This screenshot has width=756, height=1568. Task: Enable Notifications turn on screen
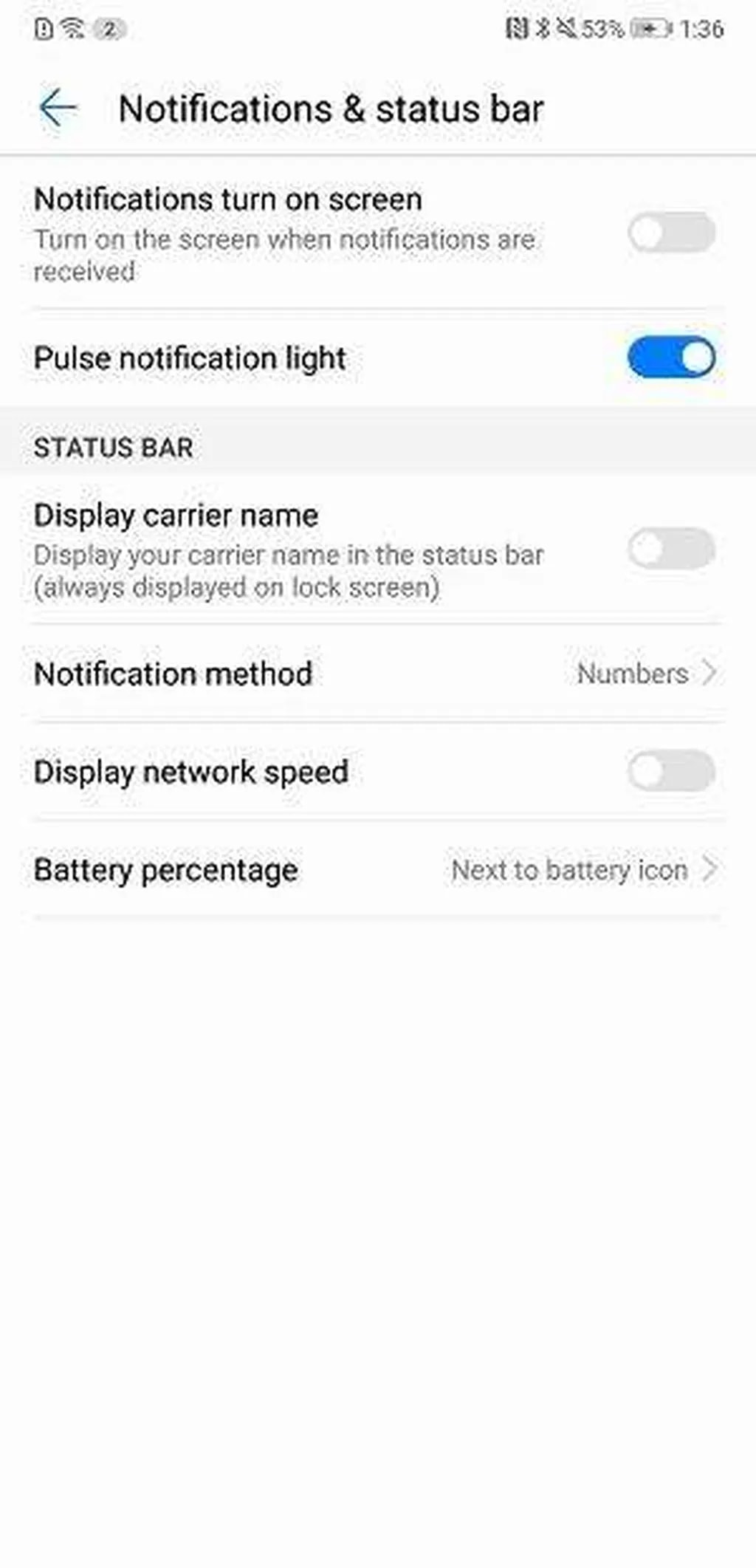tap(671, 233)
